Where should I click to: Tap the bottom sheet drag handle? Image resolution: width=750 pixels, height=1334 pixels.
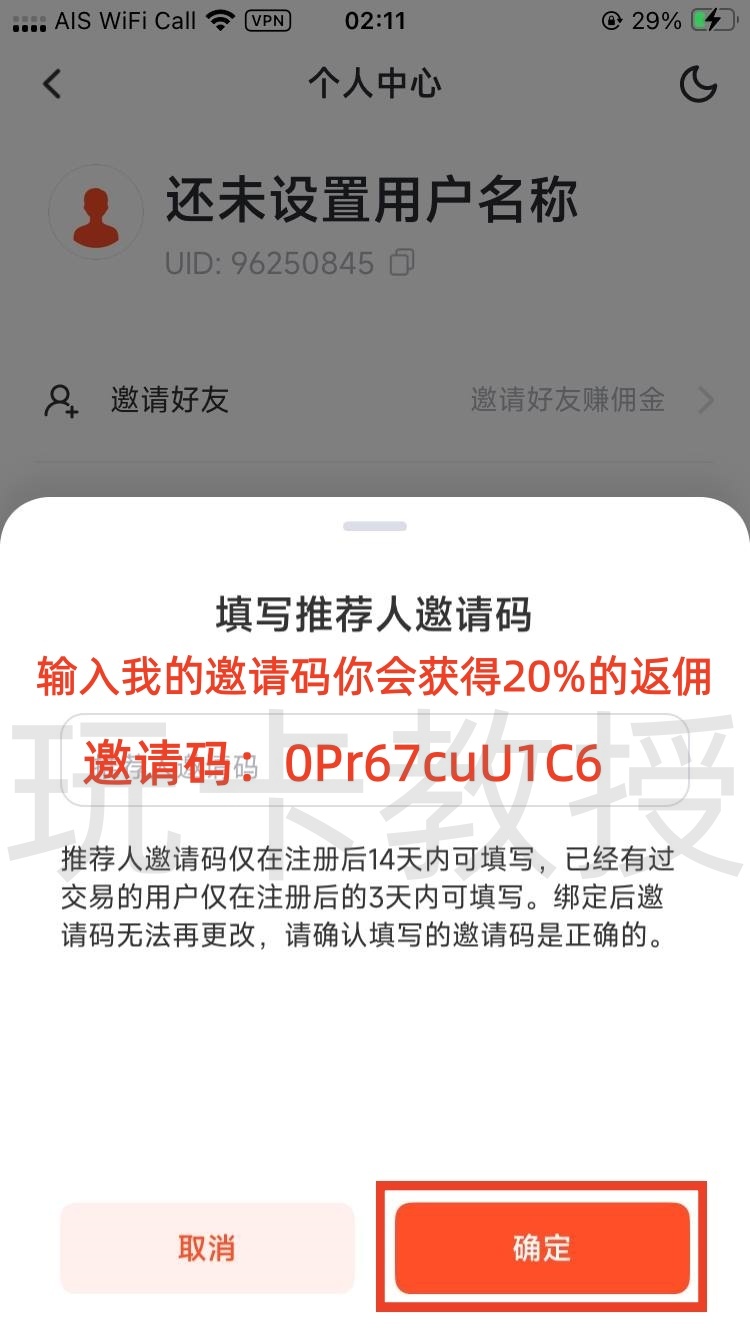[375, 526]
